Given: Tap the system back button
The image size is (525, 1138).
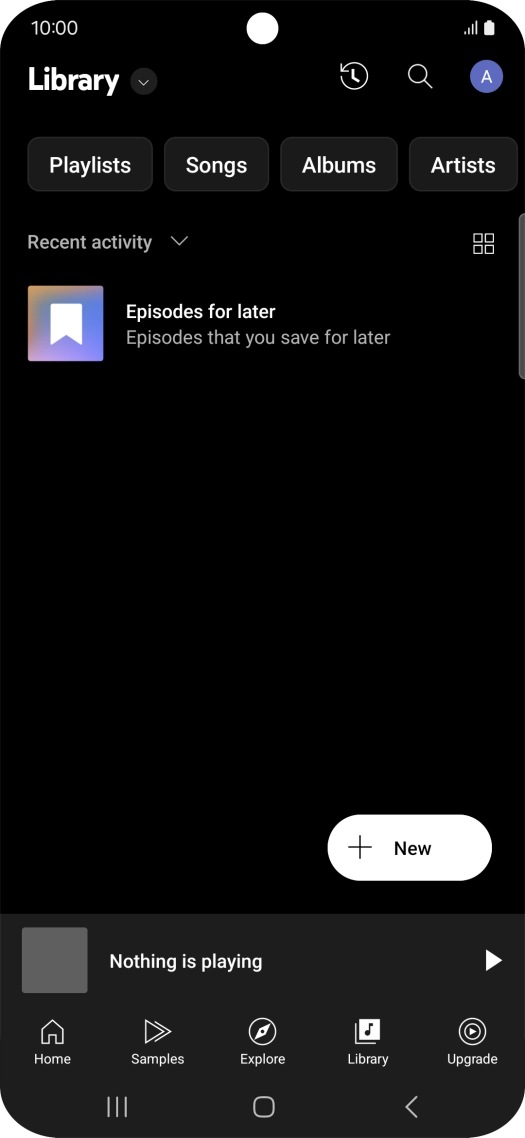Looking at the screenshot, I should (411, 1107).
